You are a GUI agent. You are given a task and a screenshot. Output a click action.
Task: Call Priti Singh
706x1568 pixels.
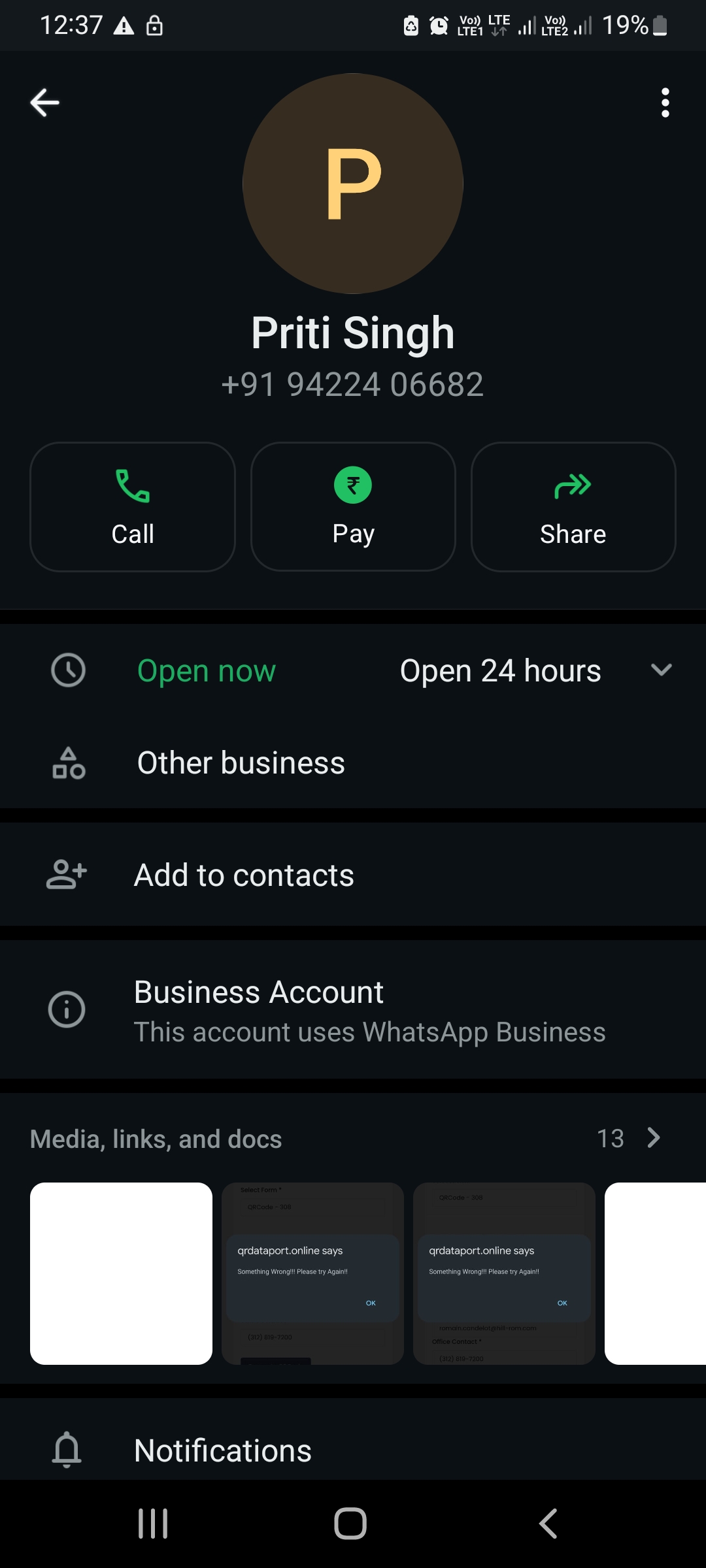pos(133,507)
